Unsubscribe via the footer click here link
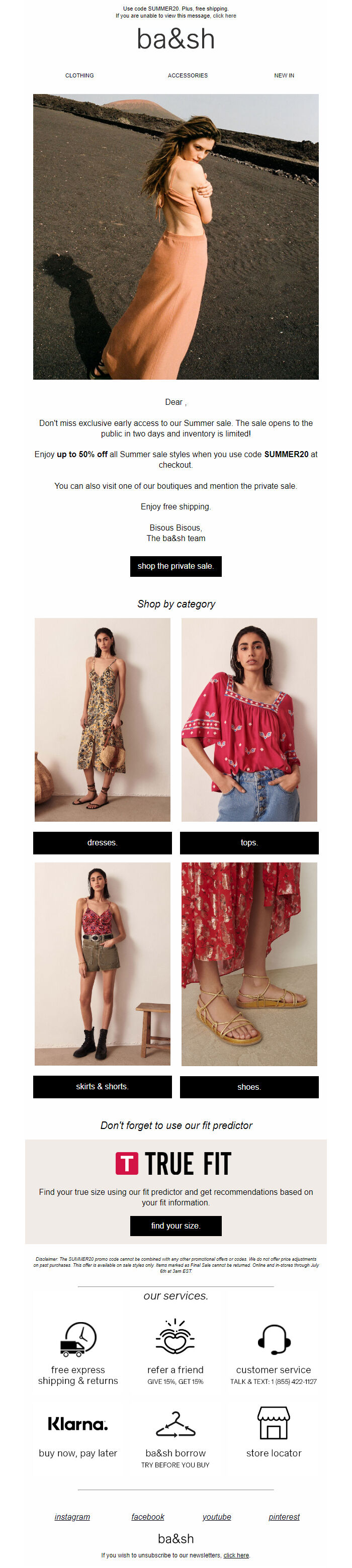The width and height of the screenshot is (352, 1568). 236,1555
